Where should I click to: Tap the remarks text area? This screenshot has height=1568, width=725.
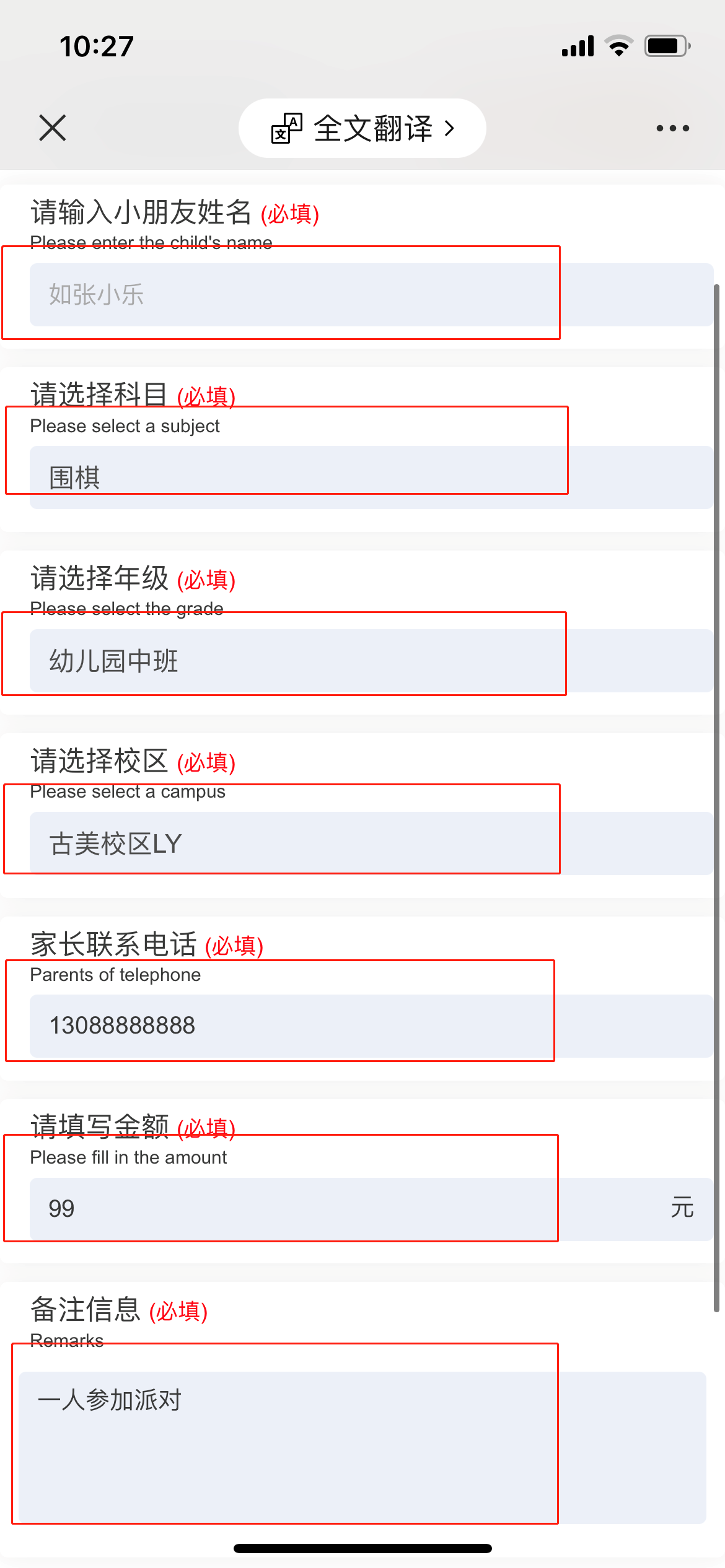[x=362, y=1448]
